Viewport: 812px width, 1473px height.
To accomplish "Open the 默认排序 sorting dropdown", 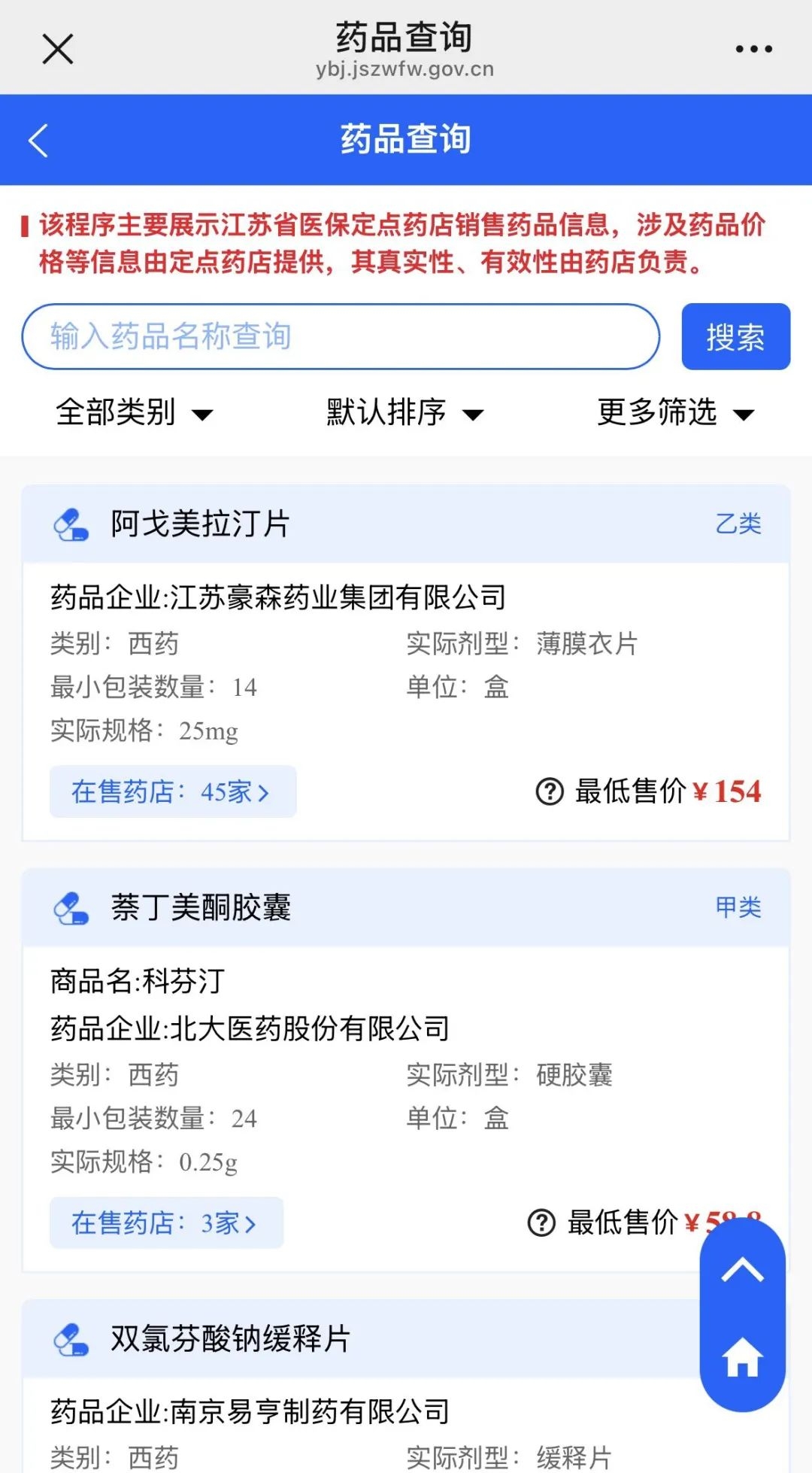I will 404,412.
